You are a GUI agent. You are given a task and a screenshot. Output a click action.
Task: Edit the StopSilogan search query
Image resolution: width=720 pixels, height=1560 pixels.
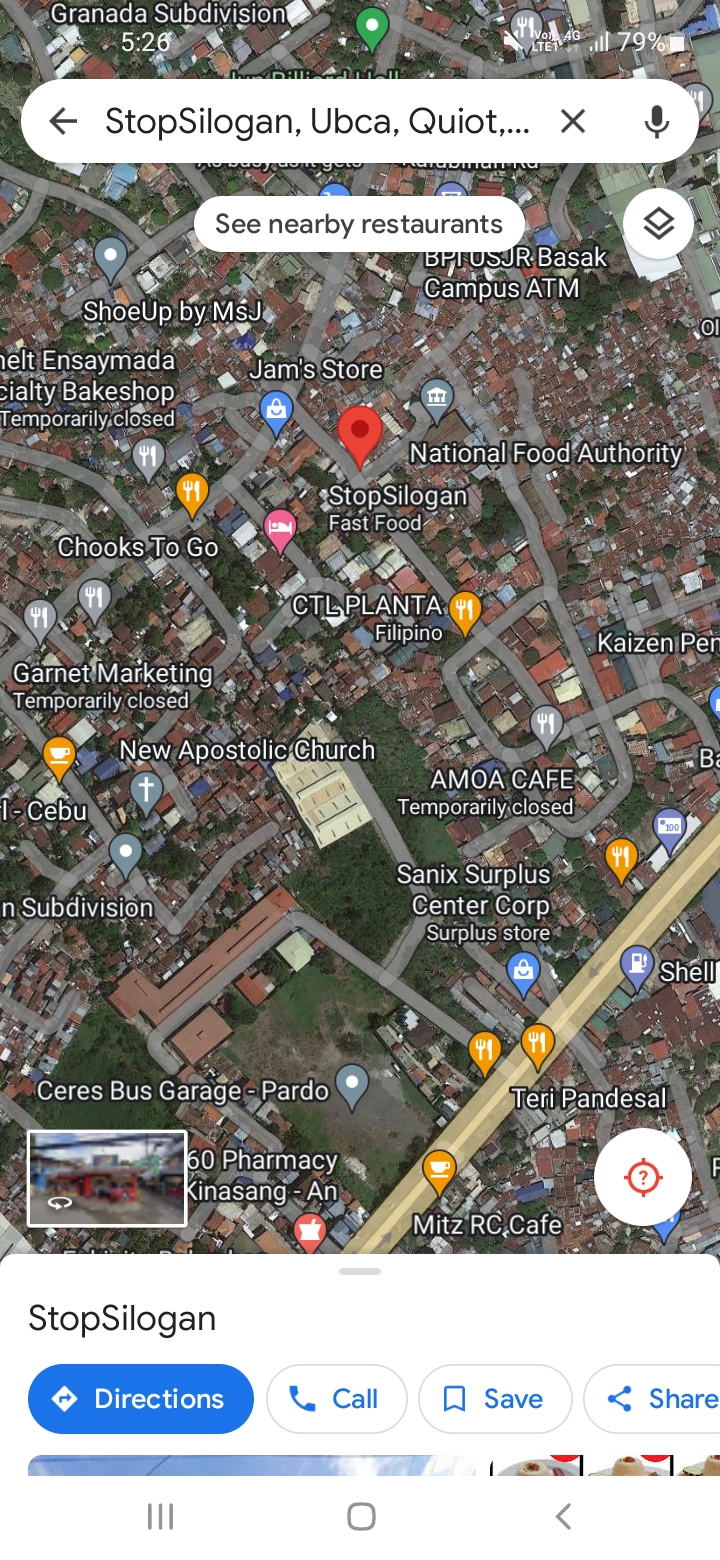320,122
